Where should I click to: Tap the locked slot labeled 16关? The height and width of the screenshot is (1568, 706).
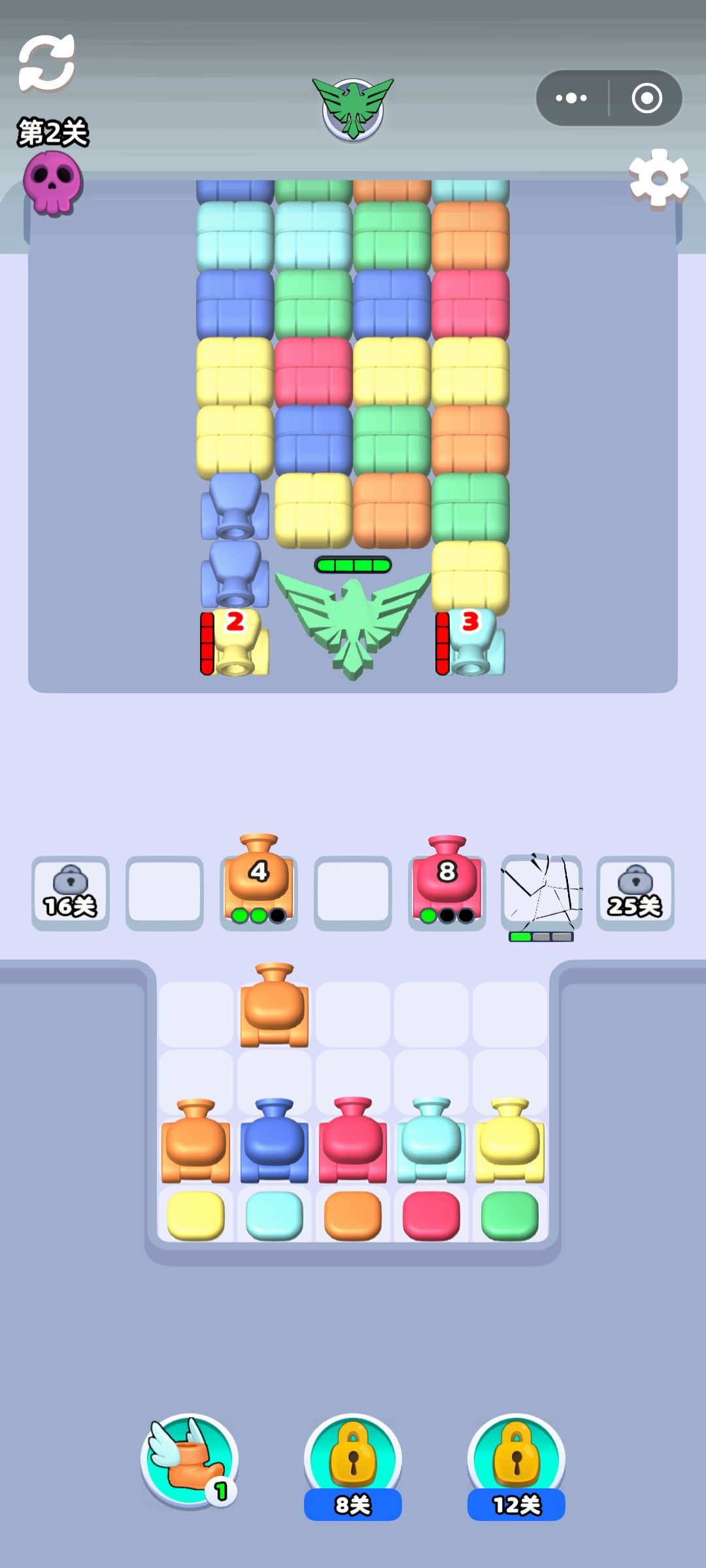[x=70, y=890]
